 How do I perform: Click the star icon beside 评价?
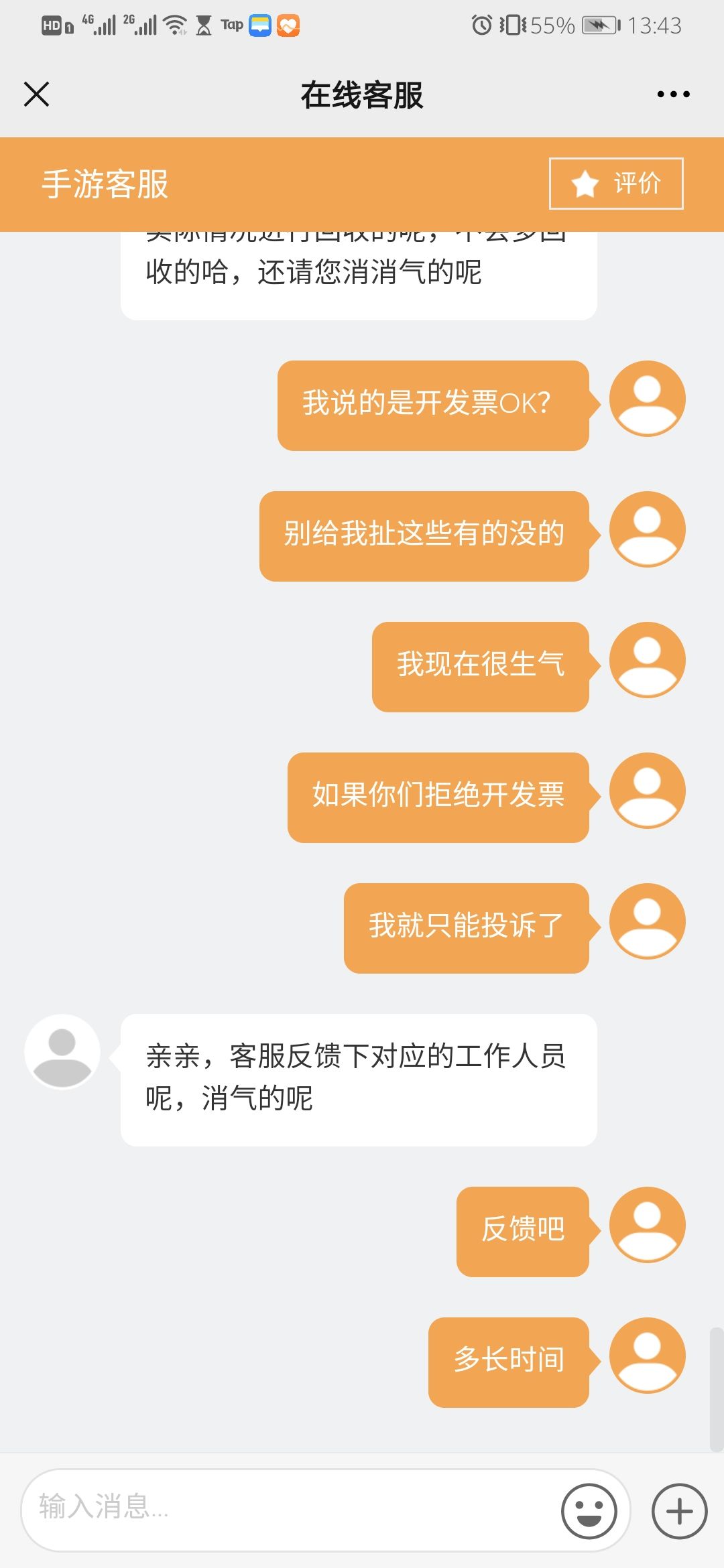click(x=585, y=182)
